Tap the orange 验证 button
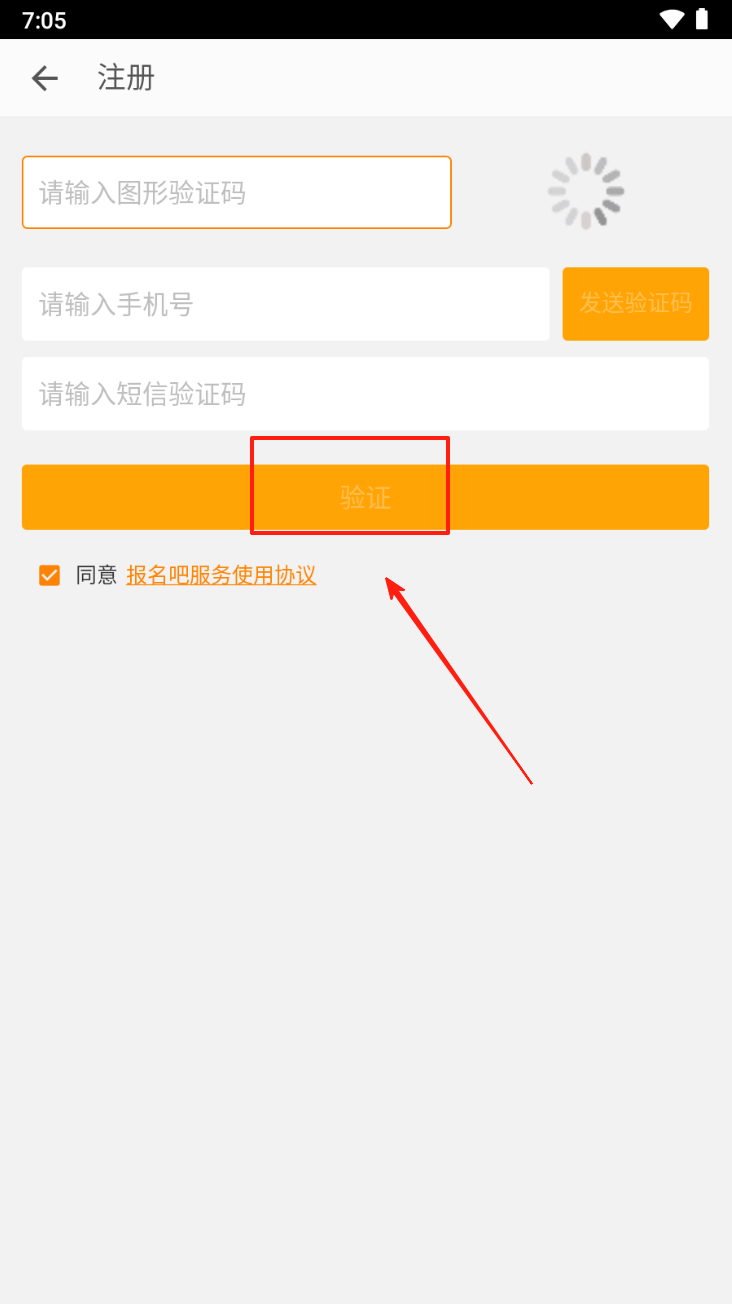The image size is (732, 1304). (365, 497)
